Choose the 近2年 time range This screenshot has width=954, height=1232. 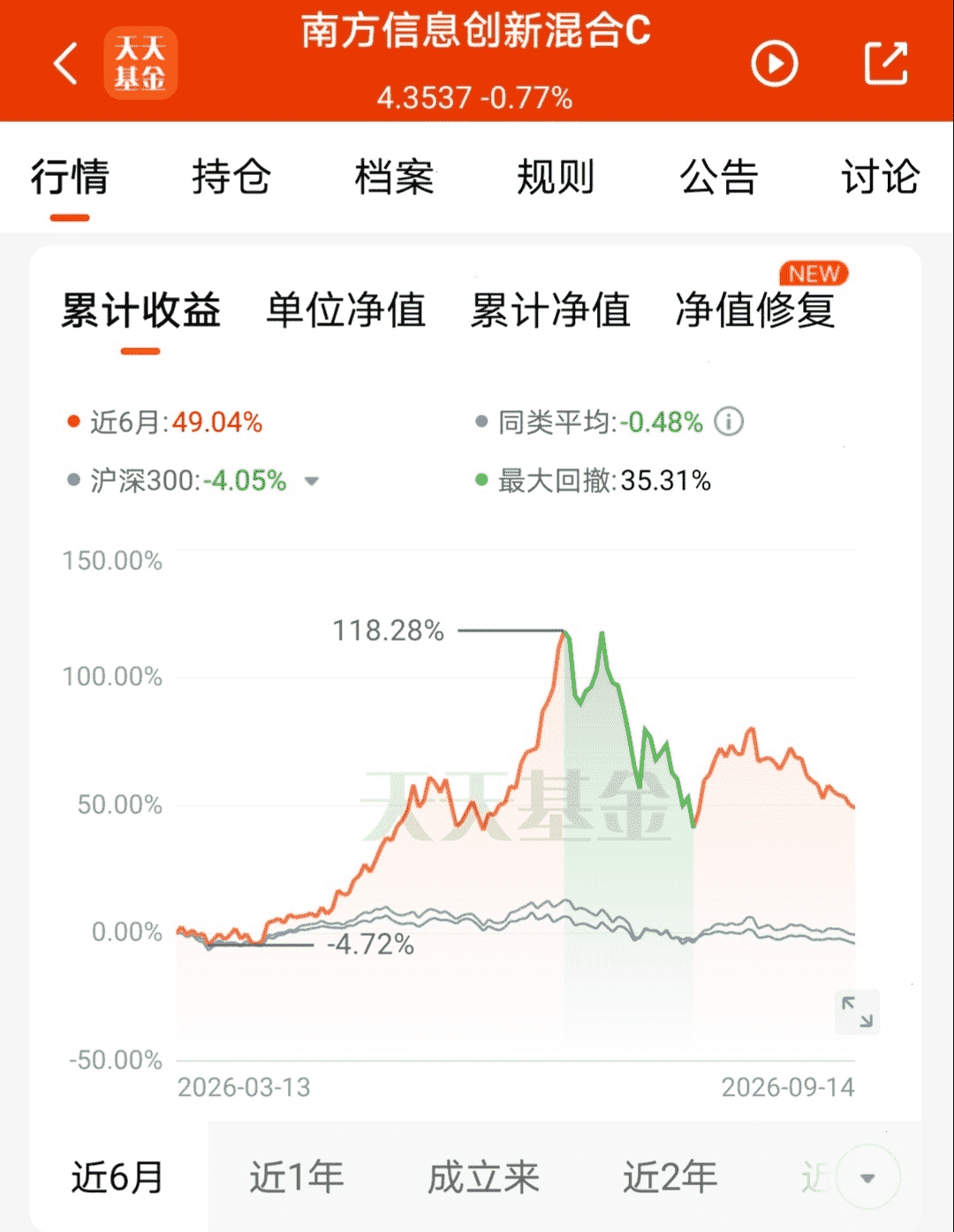[x=670, y=1177]
